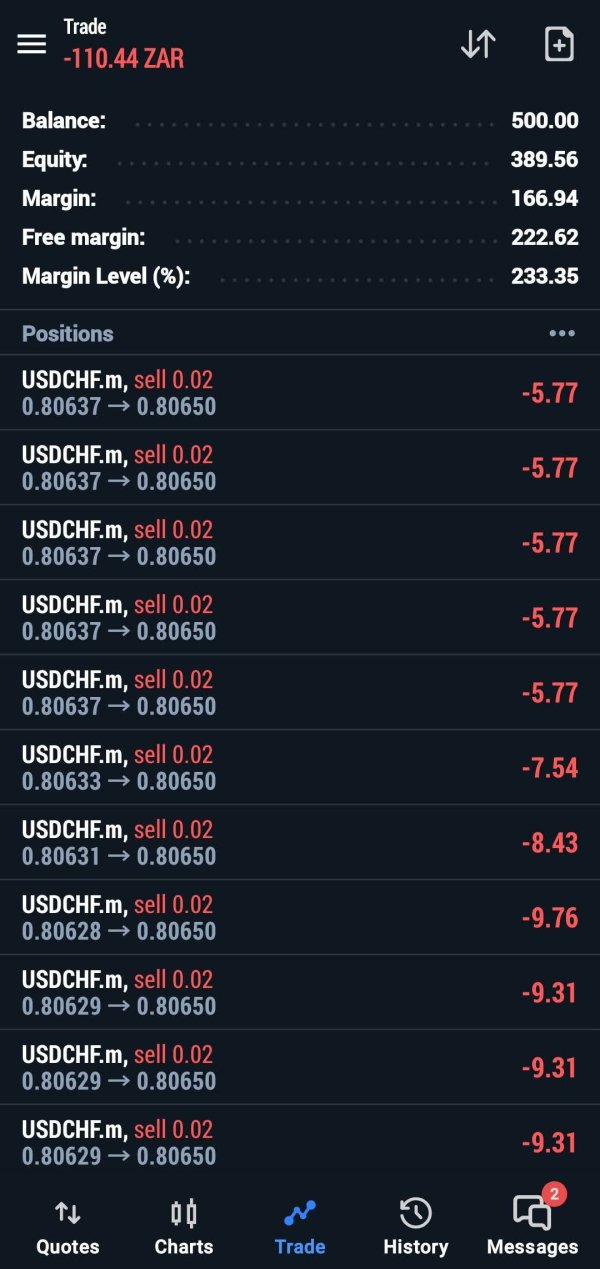Open the Positions three-dot options menu
This screenshot has width=600, height=1269.
coord(562,333)
